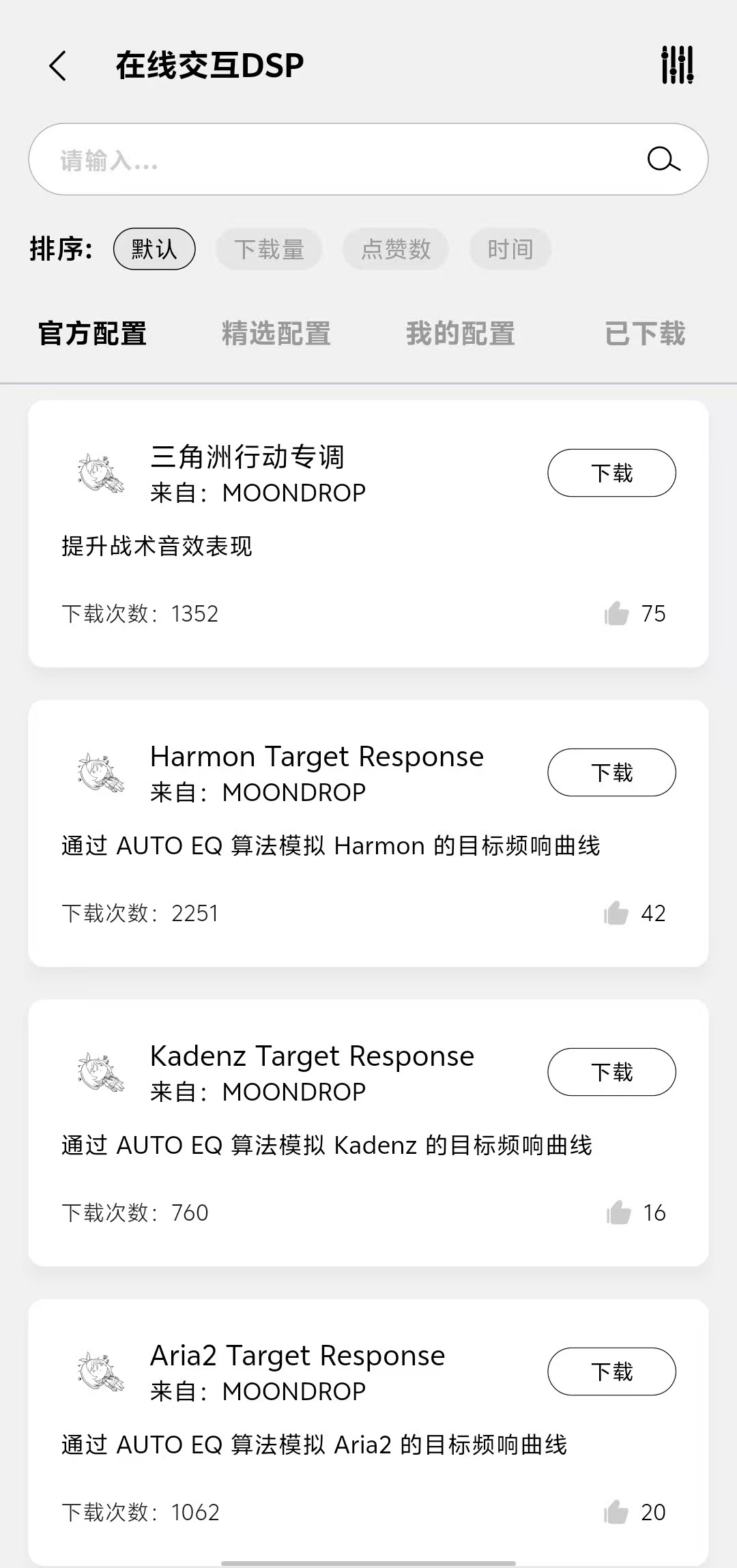Download Aria2 Target Response config
Viewport: 737px width, 1568px height.
611,1371
